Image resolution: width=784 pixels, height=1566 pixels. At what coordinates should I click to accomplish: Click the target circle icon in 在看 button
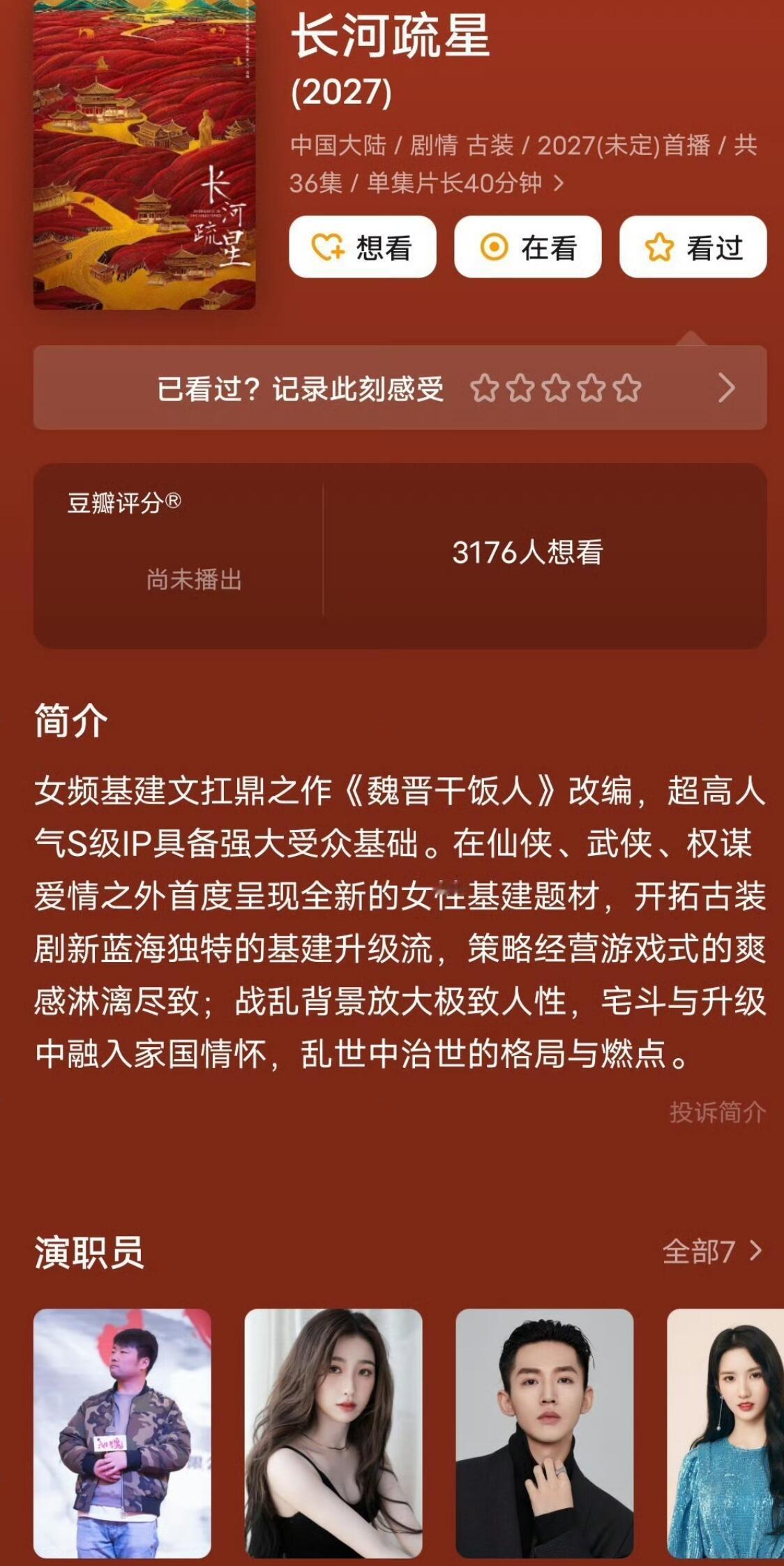point(495,246)
